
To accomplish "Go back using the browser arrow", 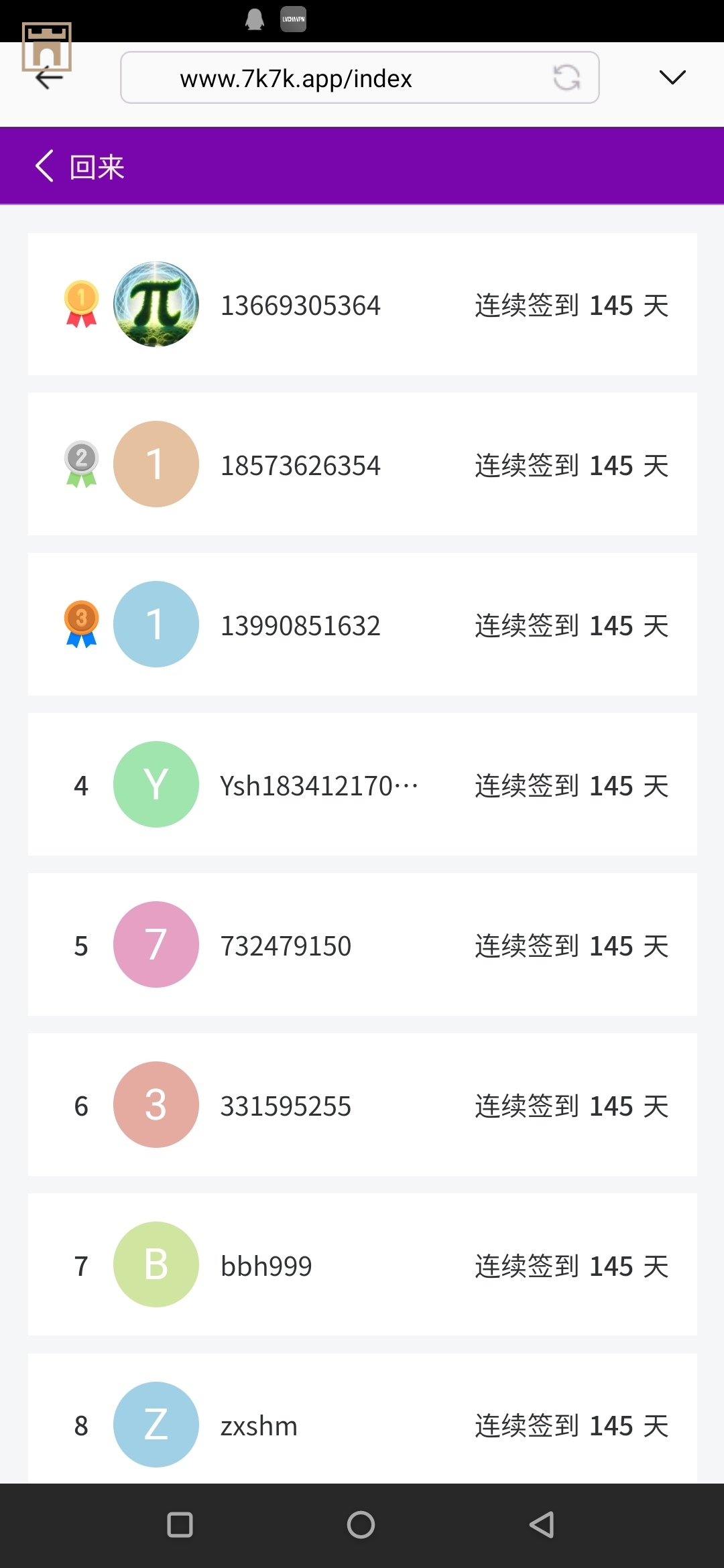I will (49, 78).
